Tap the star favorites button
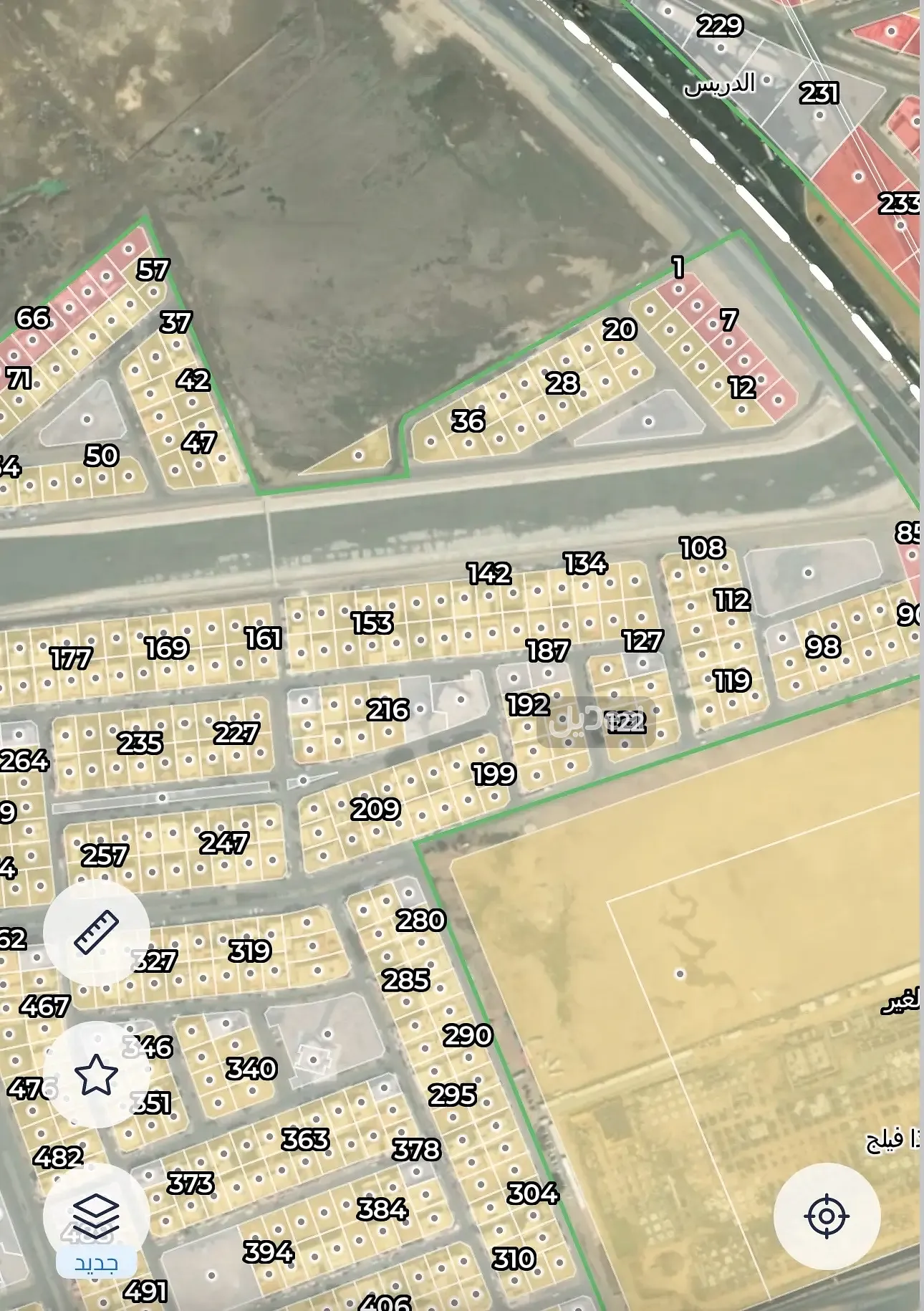This screenshot has width=924, height=1311. click(x=96, y=1075)
